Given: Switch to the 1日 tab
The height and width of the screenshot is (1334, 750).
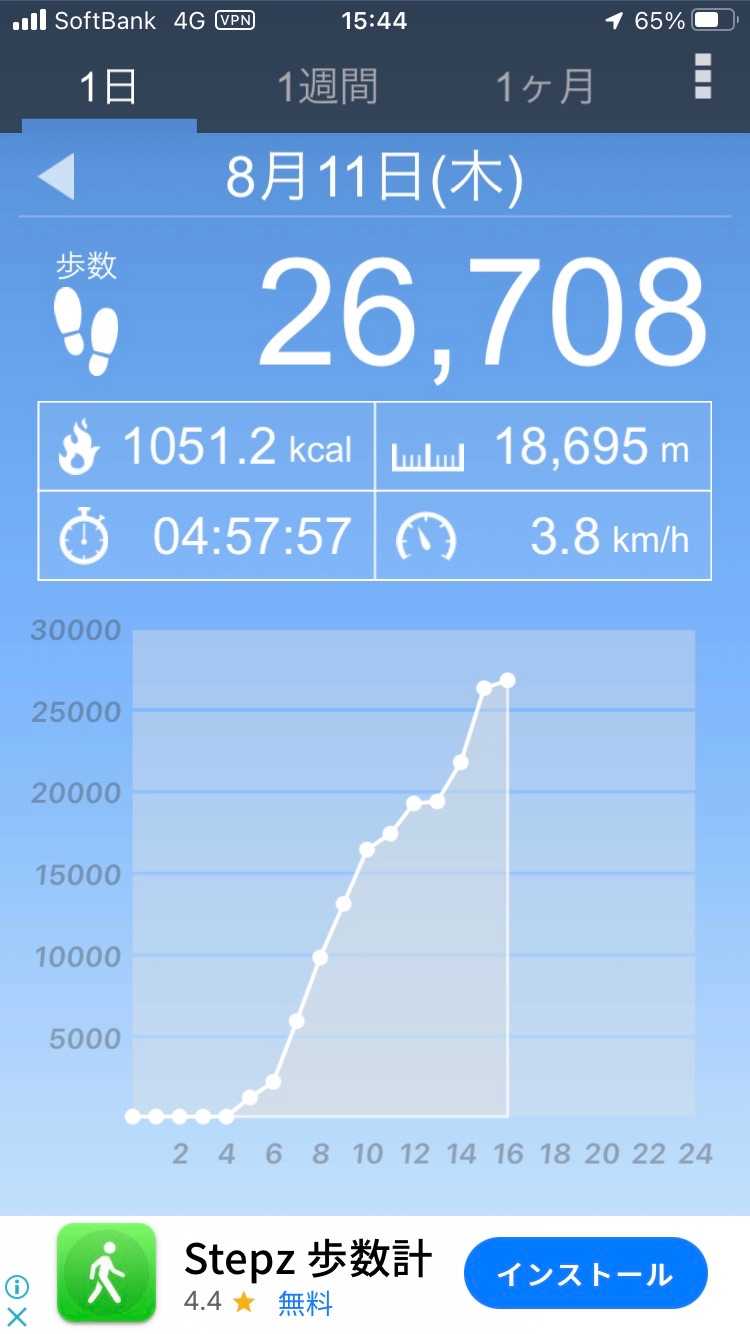Looking at the screenshot, I should click(108, 88).
